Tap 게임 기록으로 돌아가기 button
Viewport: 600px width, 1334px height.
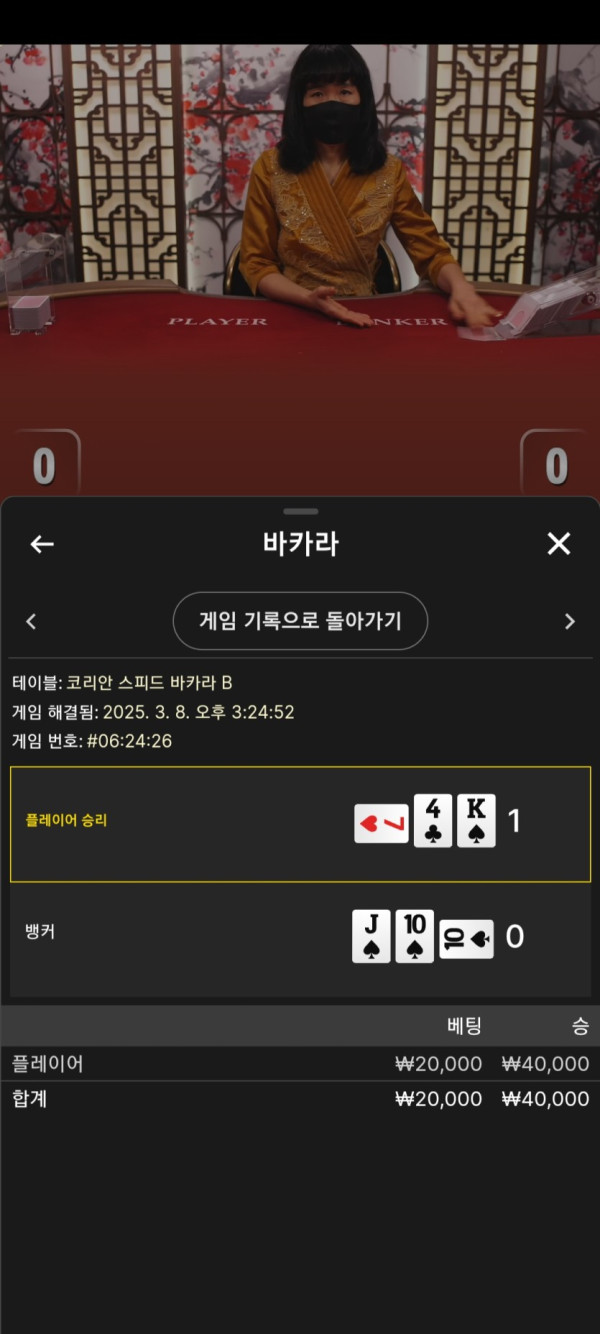(x=300, y=621)
